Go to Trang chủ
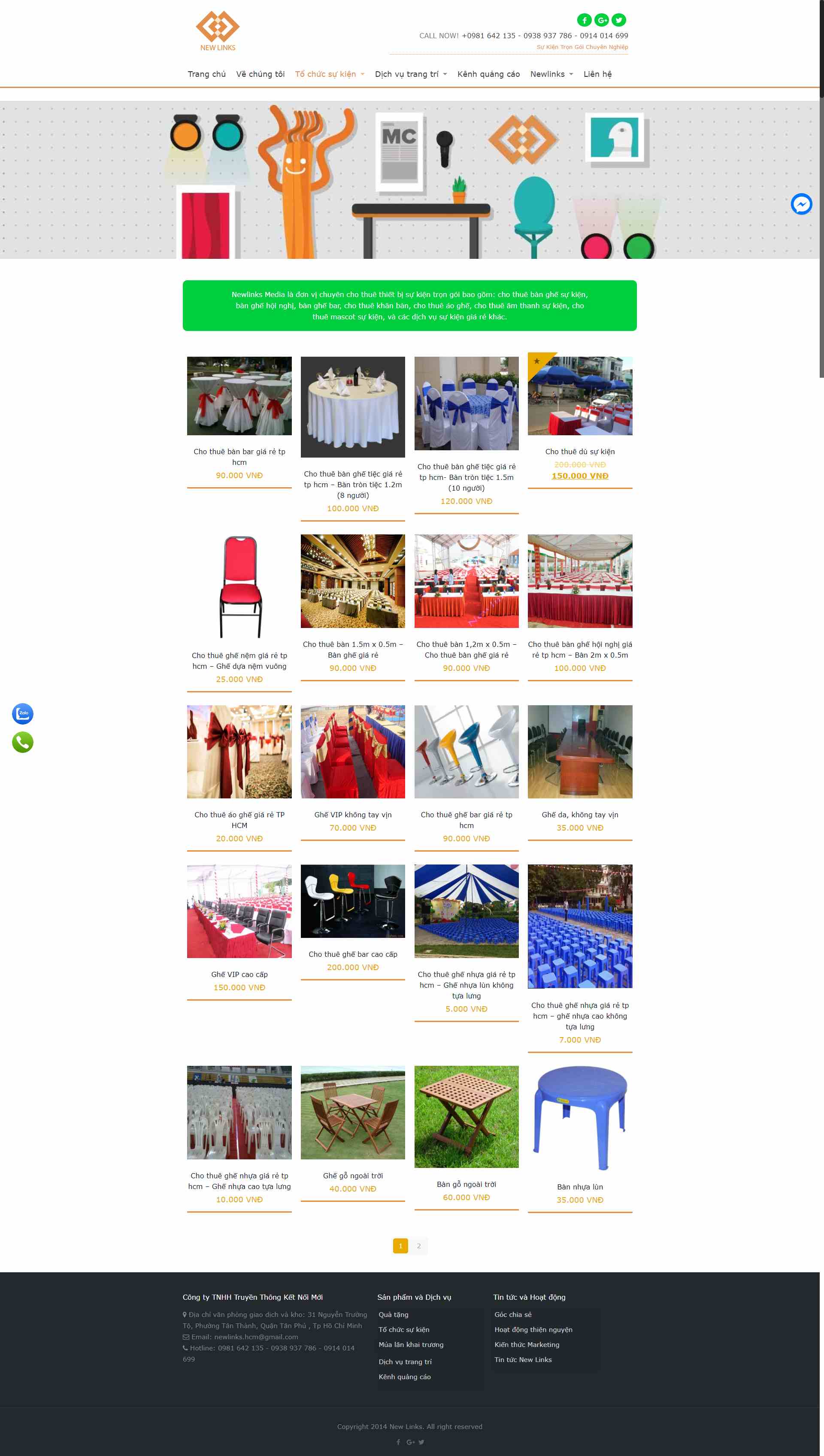824x1456 pixels. pos(206,74)
